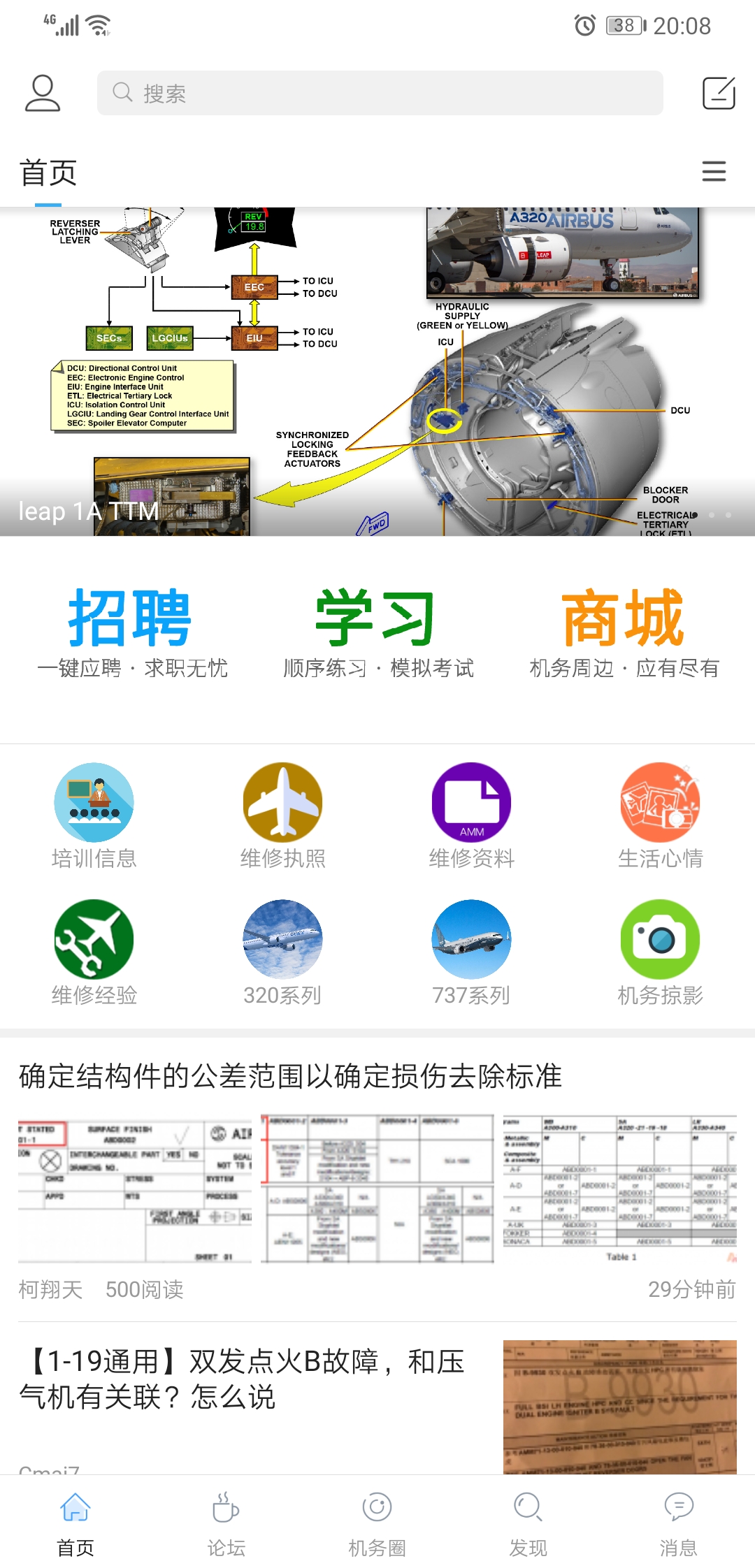Select the 维修经验 wrench-plane icon
755x1568 pixels.
[x=94, y=940]
